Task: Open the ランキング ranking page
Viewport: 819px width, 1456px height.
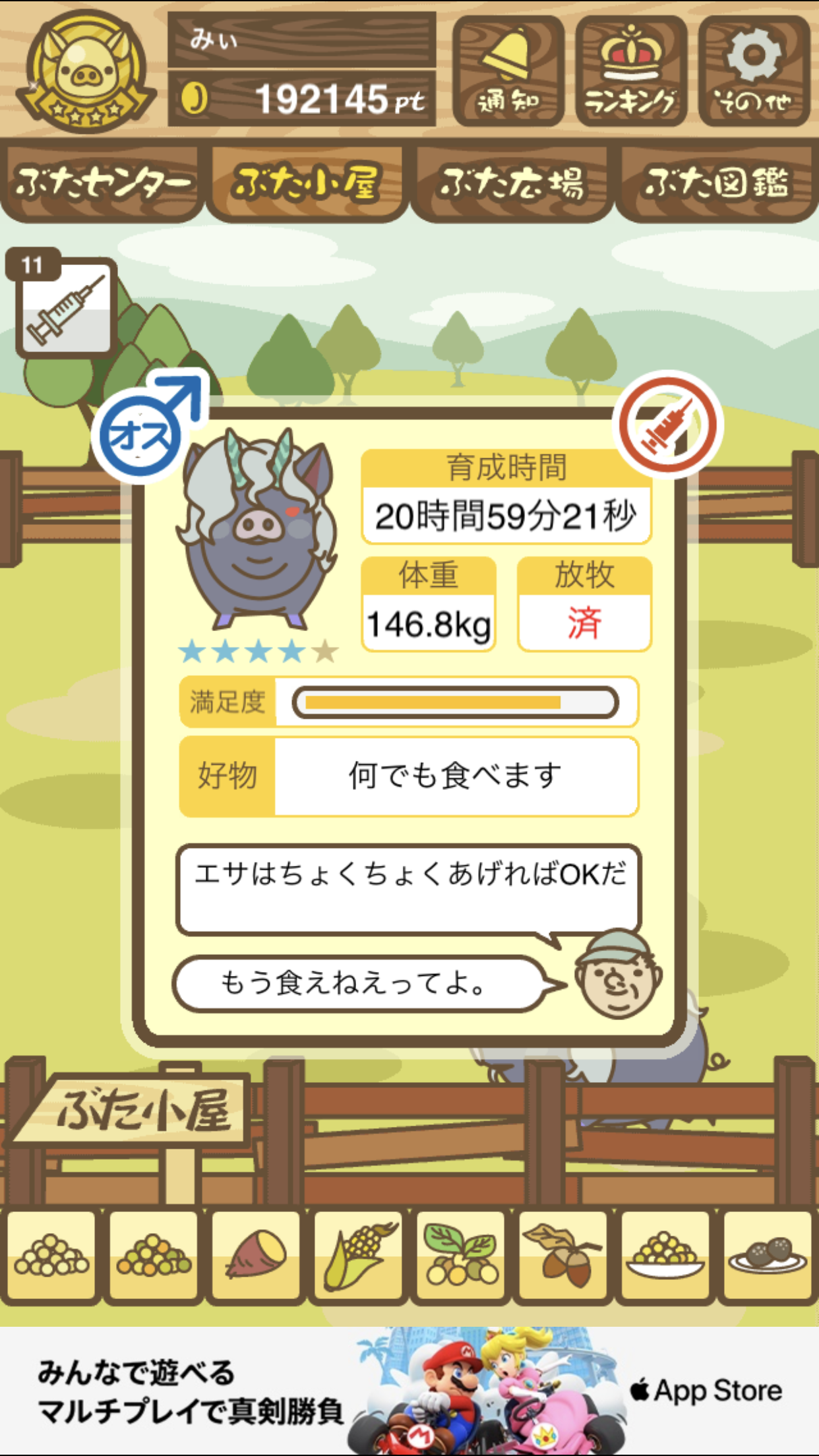Action: pos(630,71)
